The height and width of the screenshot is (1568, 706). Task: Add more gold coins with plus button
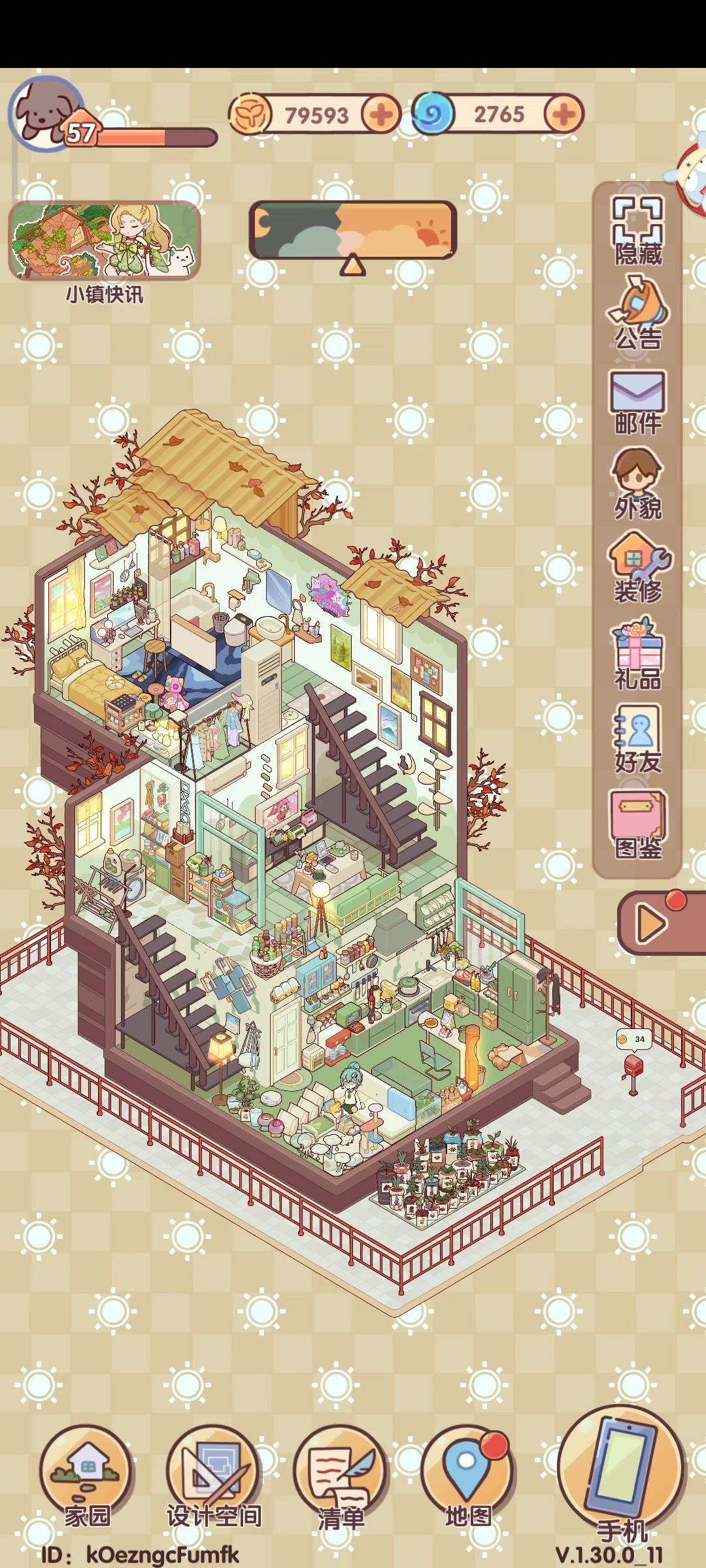[x=381, y=114]
